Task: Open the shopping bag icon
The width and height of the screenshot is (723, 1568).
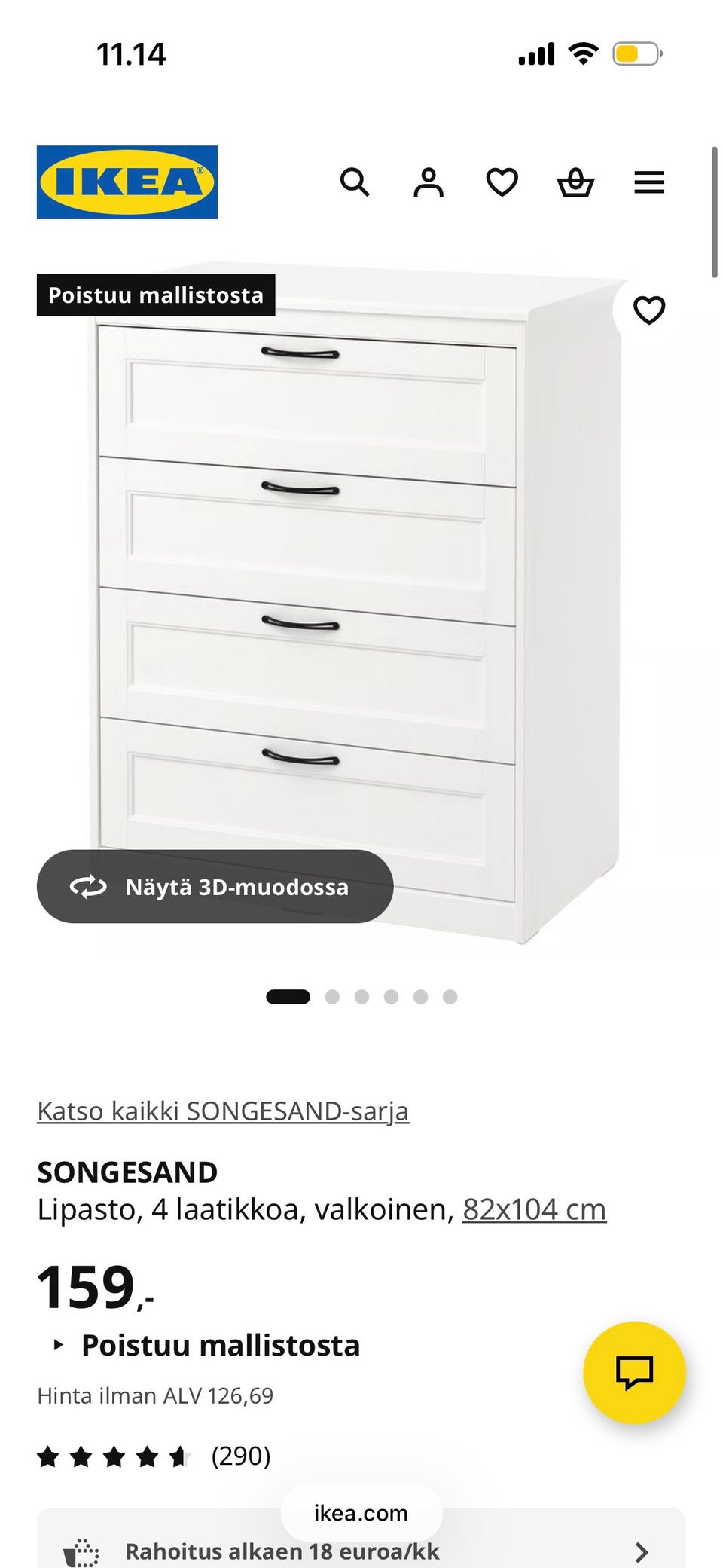Action: point(574,182)
